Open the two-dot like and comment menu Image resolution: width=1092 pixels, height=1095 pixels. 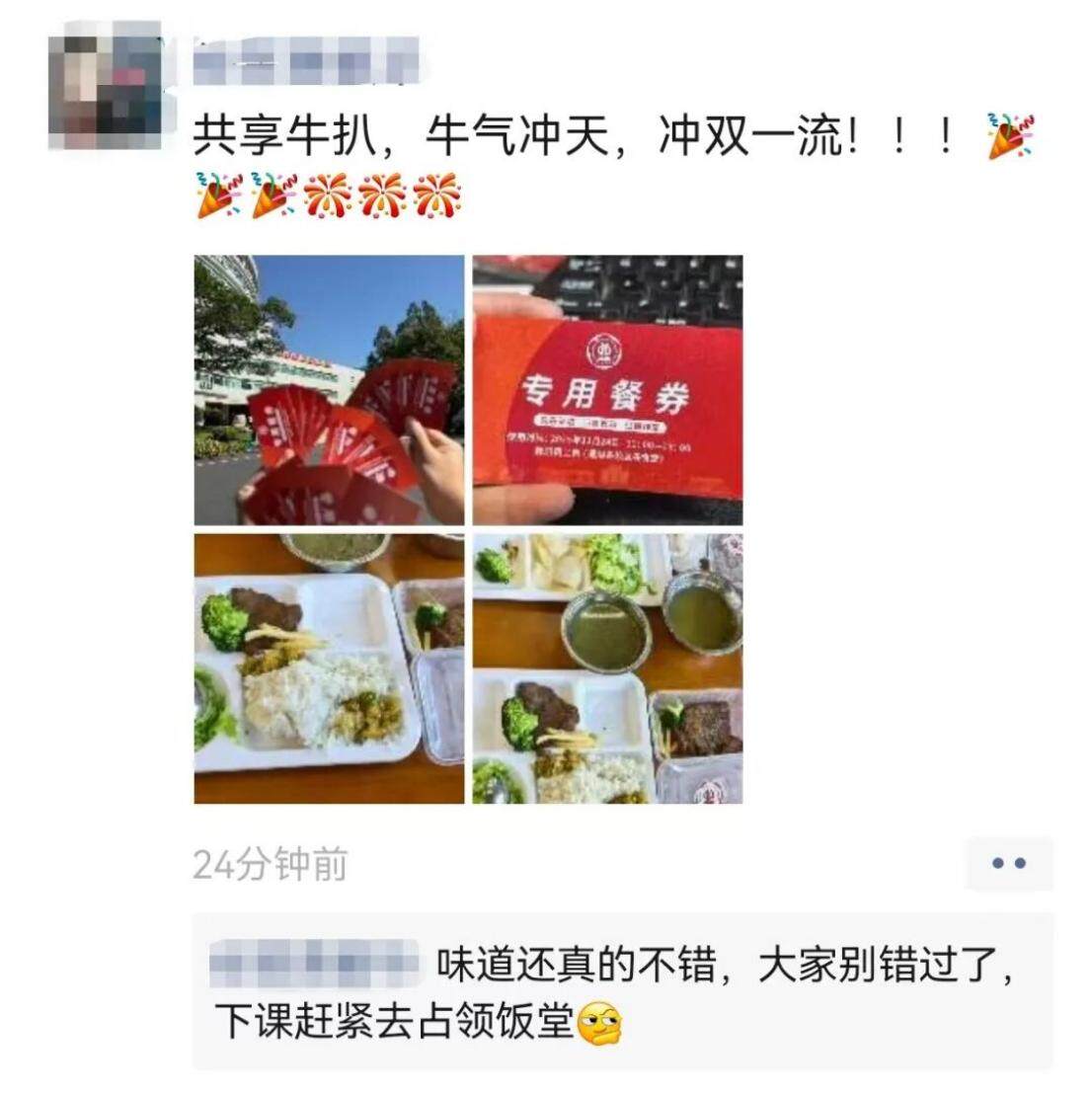point(1007,864)
